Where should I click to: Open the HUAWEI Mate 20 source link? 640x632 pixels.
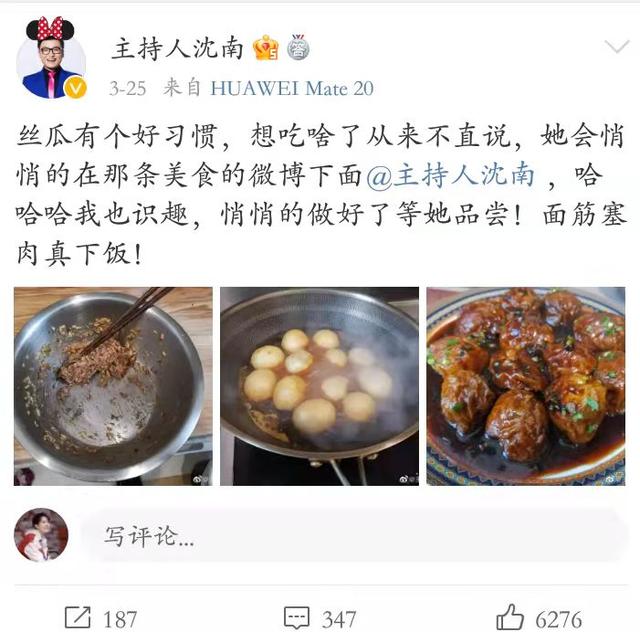(x=291, y=88)
